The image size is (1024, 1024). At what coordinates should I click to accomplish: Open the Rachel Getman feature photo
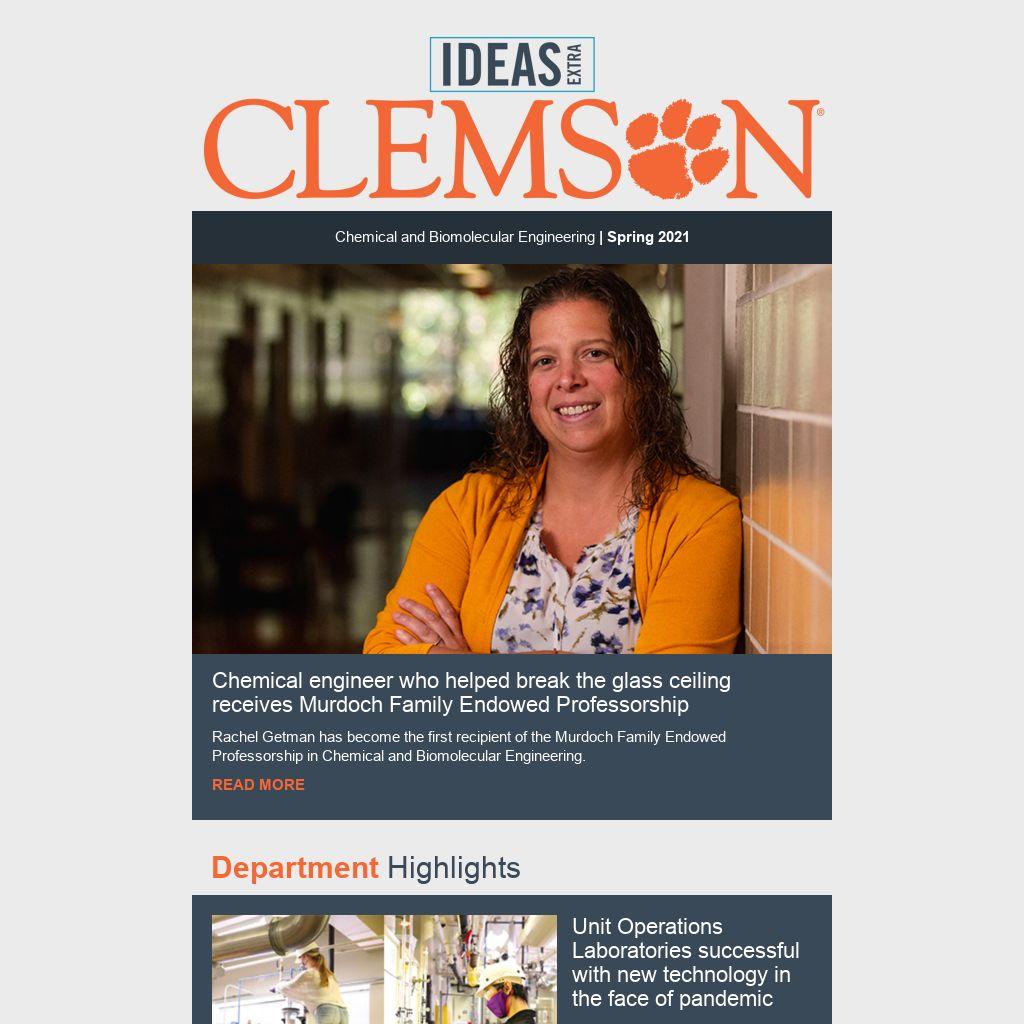pyautogui.click(x=511, y=458)
